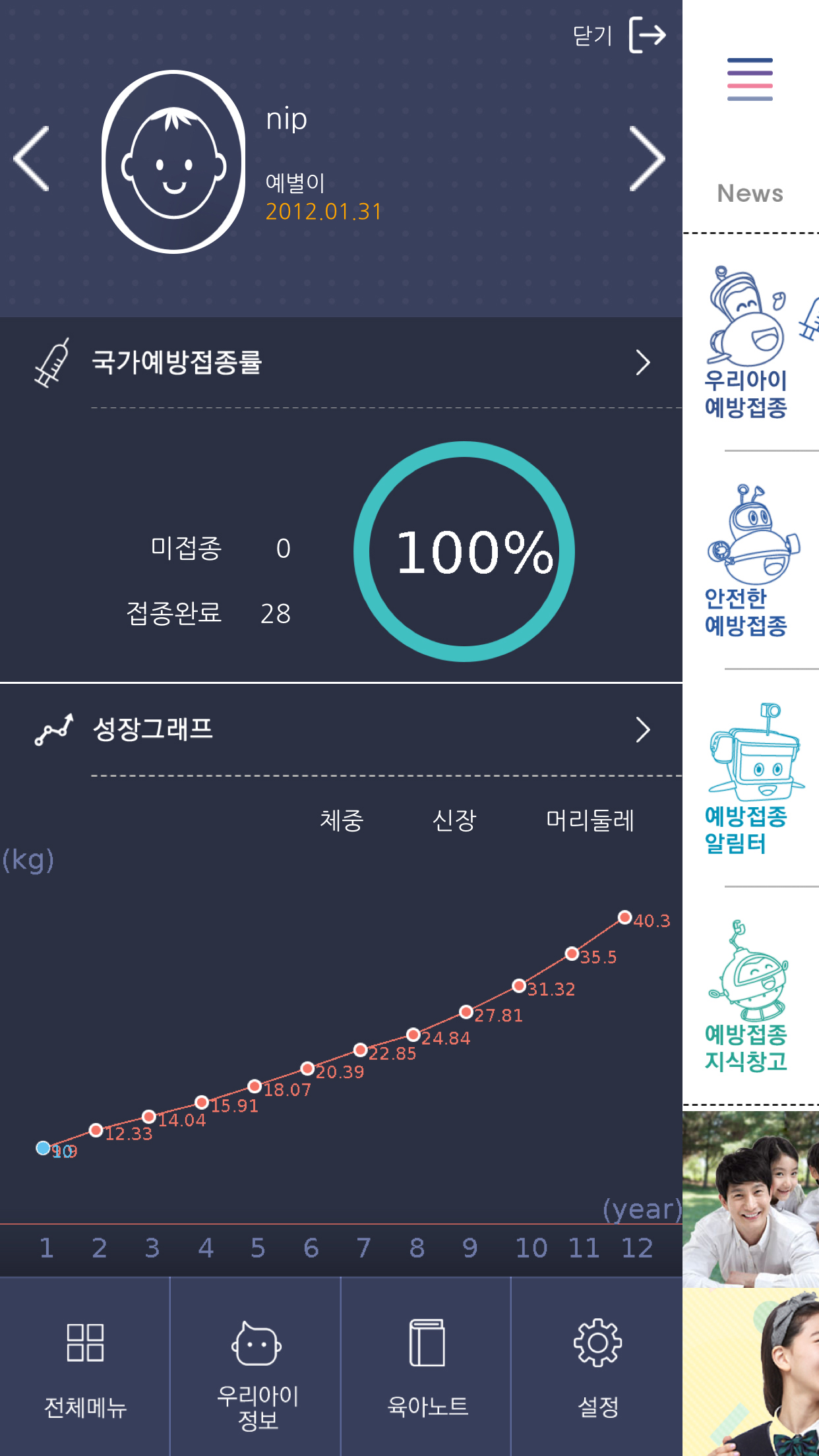Open 우리아이 예방접종 menu

[x=750, y=343]
